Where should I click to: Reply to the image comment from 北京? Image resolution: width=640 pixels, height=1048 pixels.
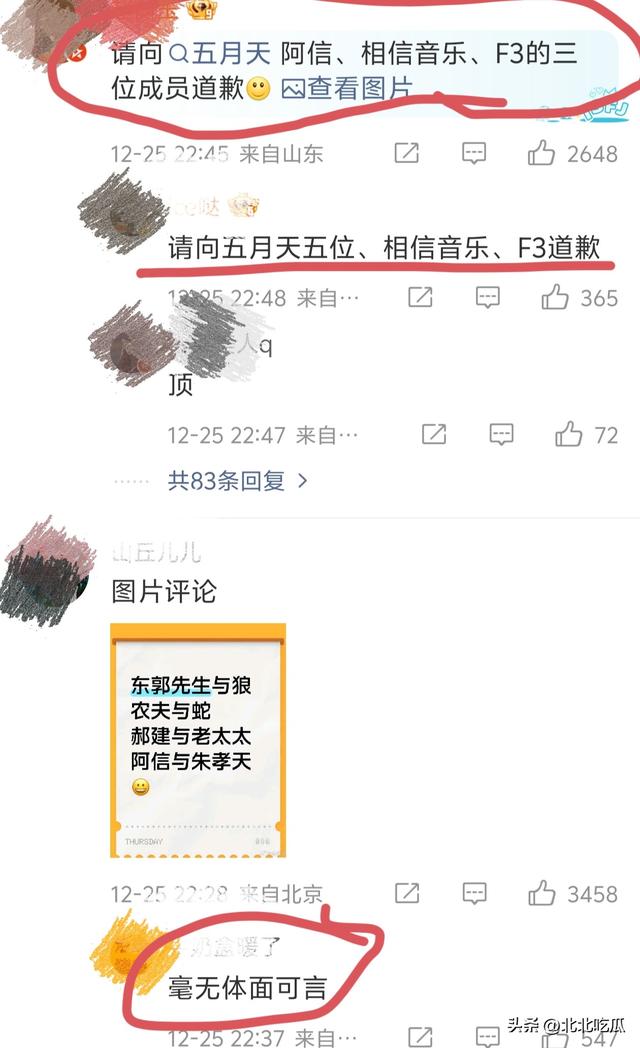coord(474,892)
